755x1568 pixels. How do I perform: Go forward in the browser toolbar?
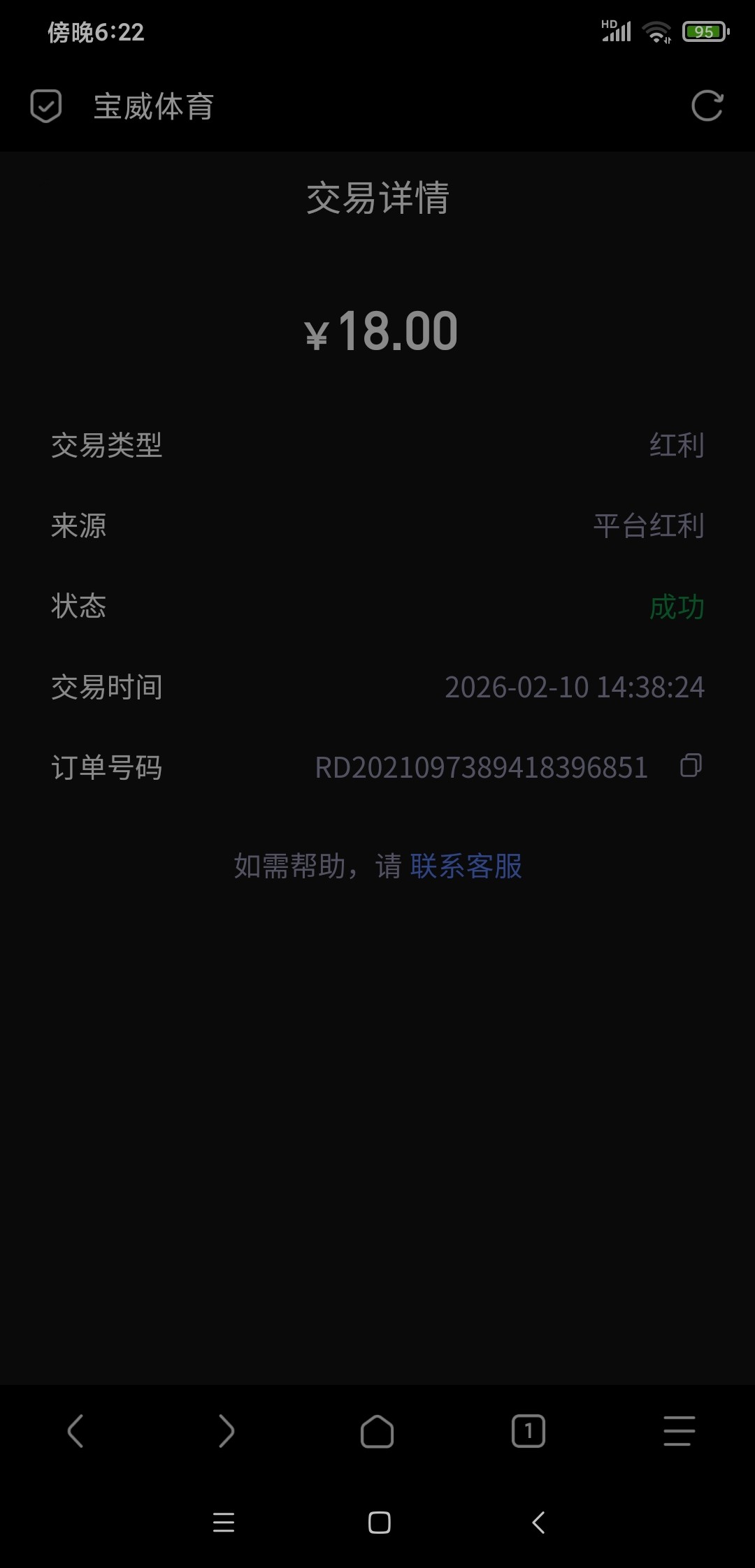pos(226,1431)
